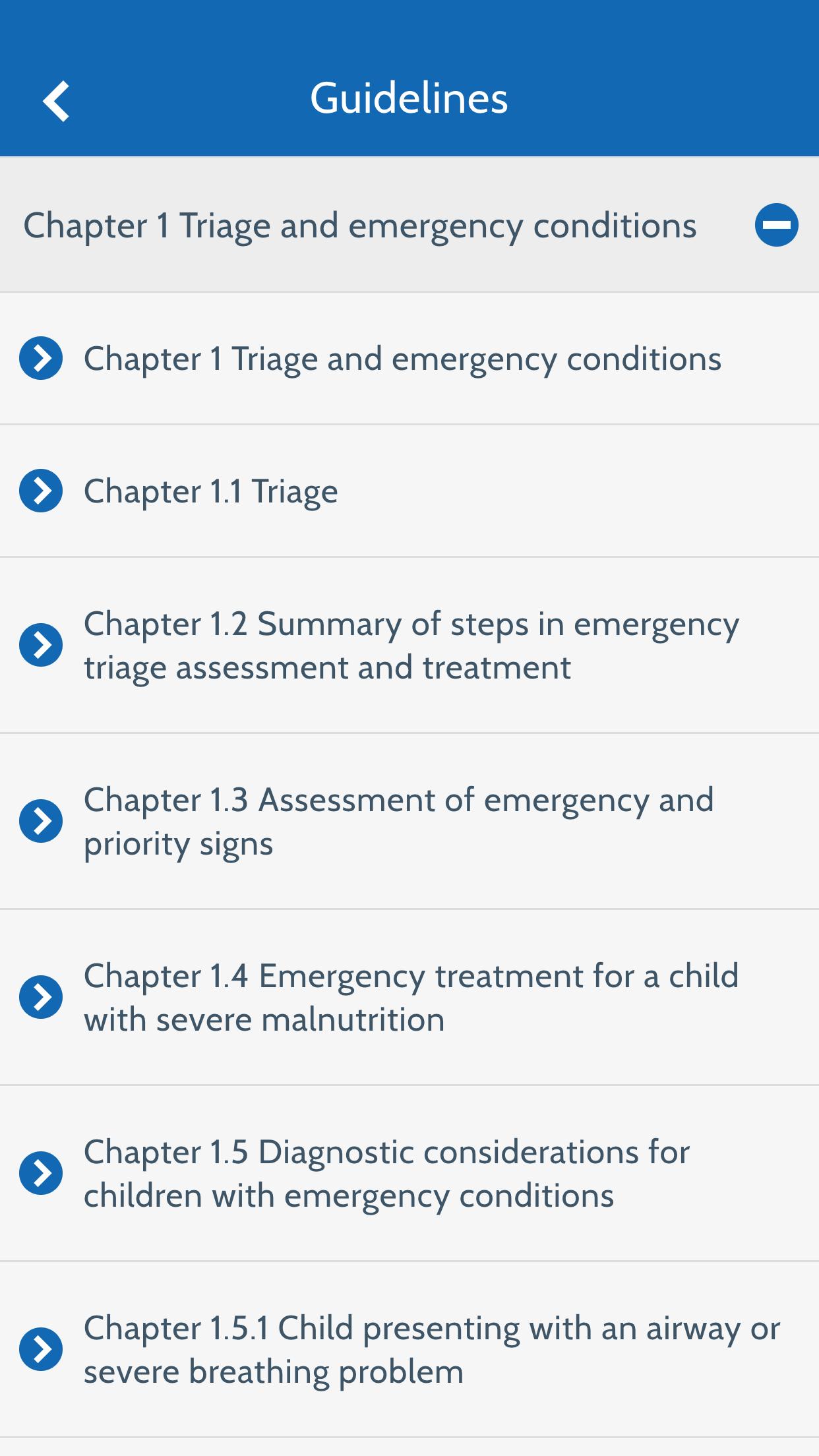819x1456 pixels.
Task: Open Chapter 1.5.1 airway or breathing problem
Action: [409, 1349]
